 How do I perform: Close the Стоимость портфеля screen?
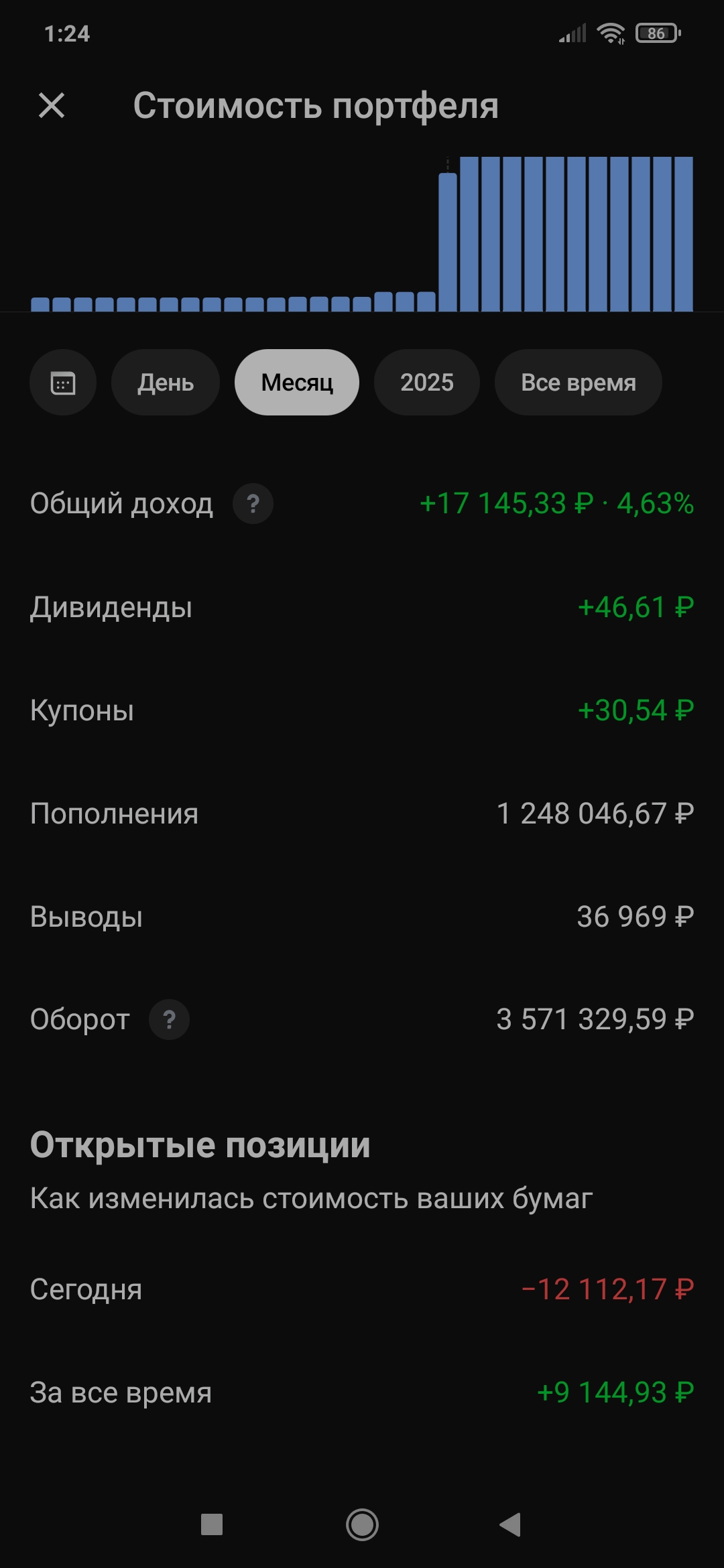click(x=52, y=106)
